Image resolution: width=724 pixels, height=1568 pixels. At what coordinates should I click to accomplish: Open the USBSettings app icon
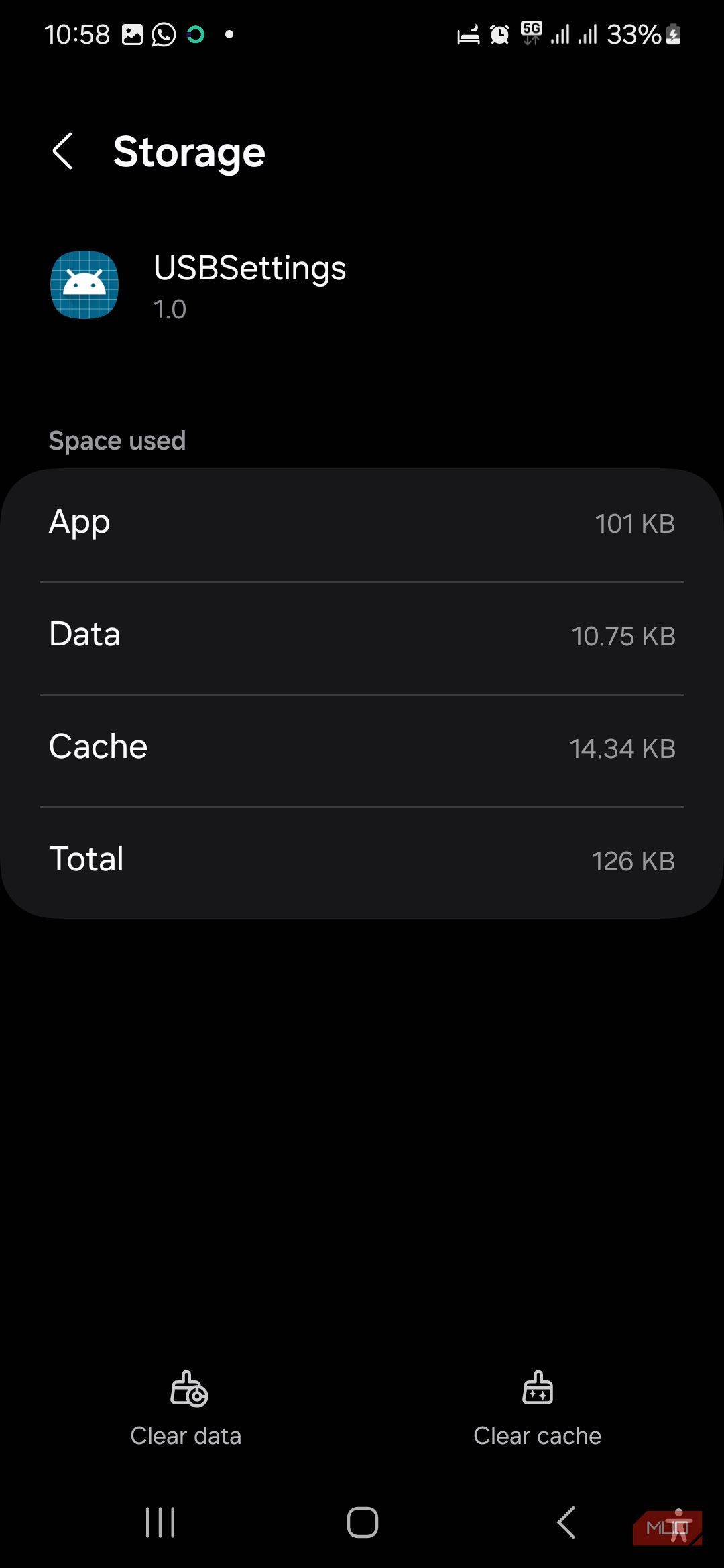pos(84,285)
